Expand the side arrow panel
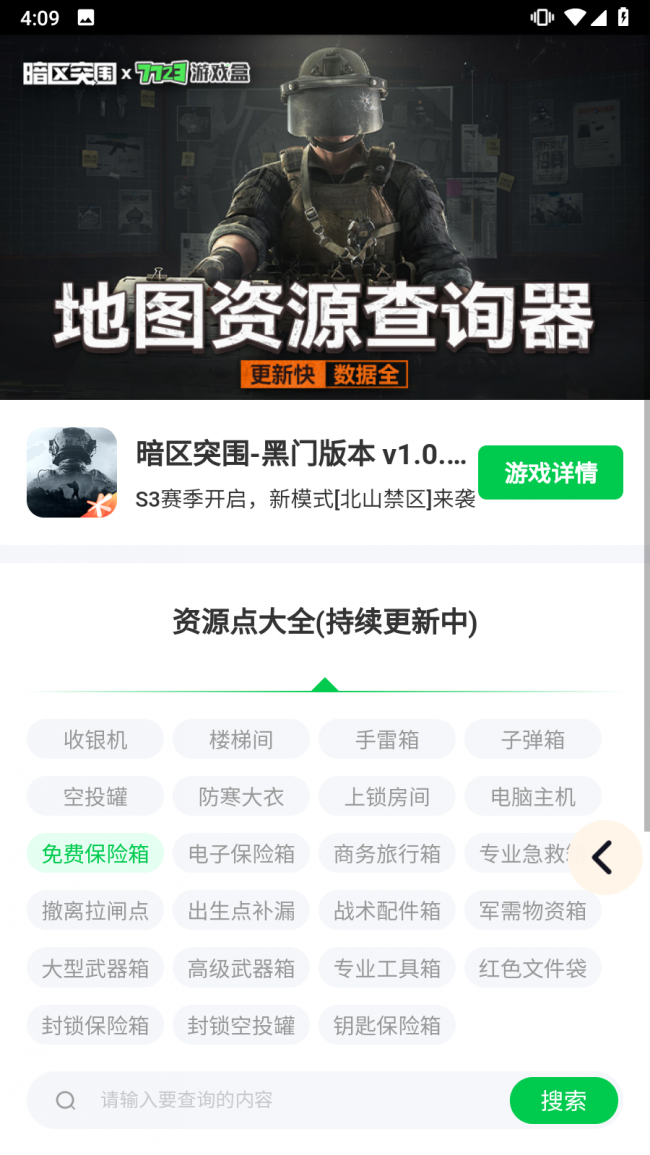This screenshot has height=1155, width=650. click(603, 857)
